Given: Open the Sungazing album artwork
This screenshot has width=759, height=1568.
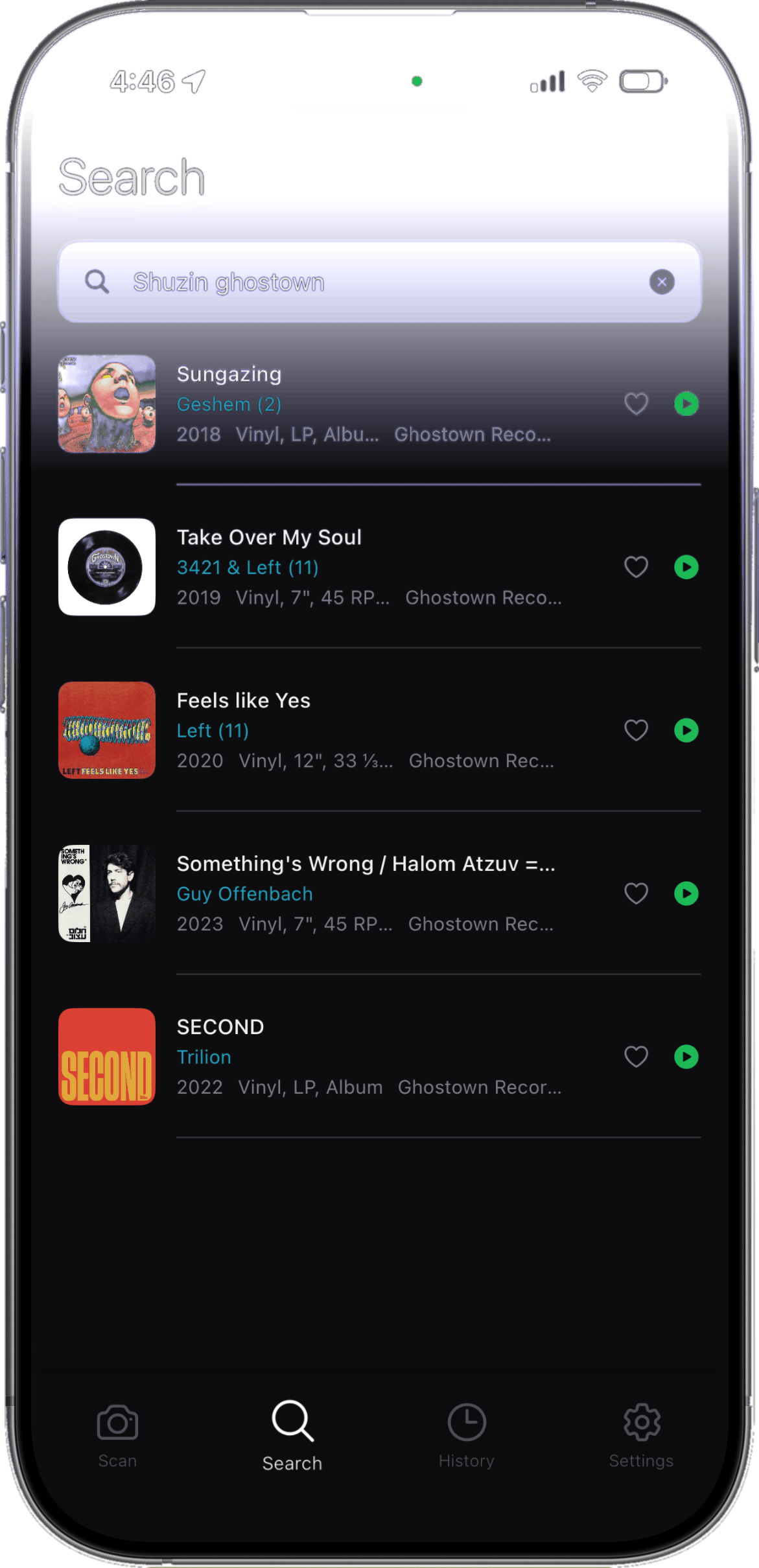Looking at the screenshot, I should click(107, 404).
